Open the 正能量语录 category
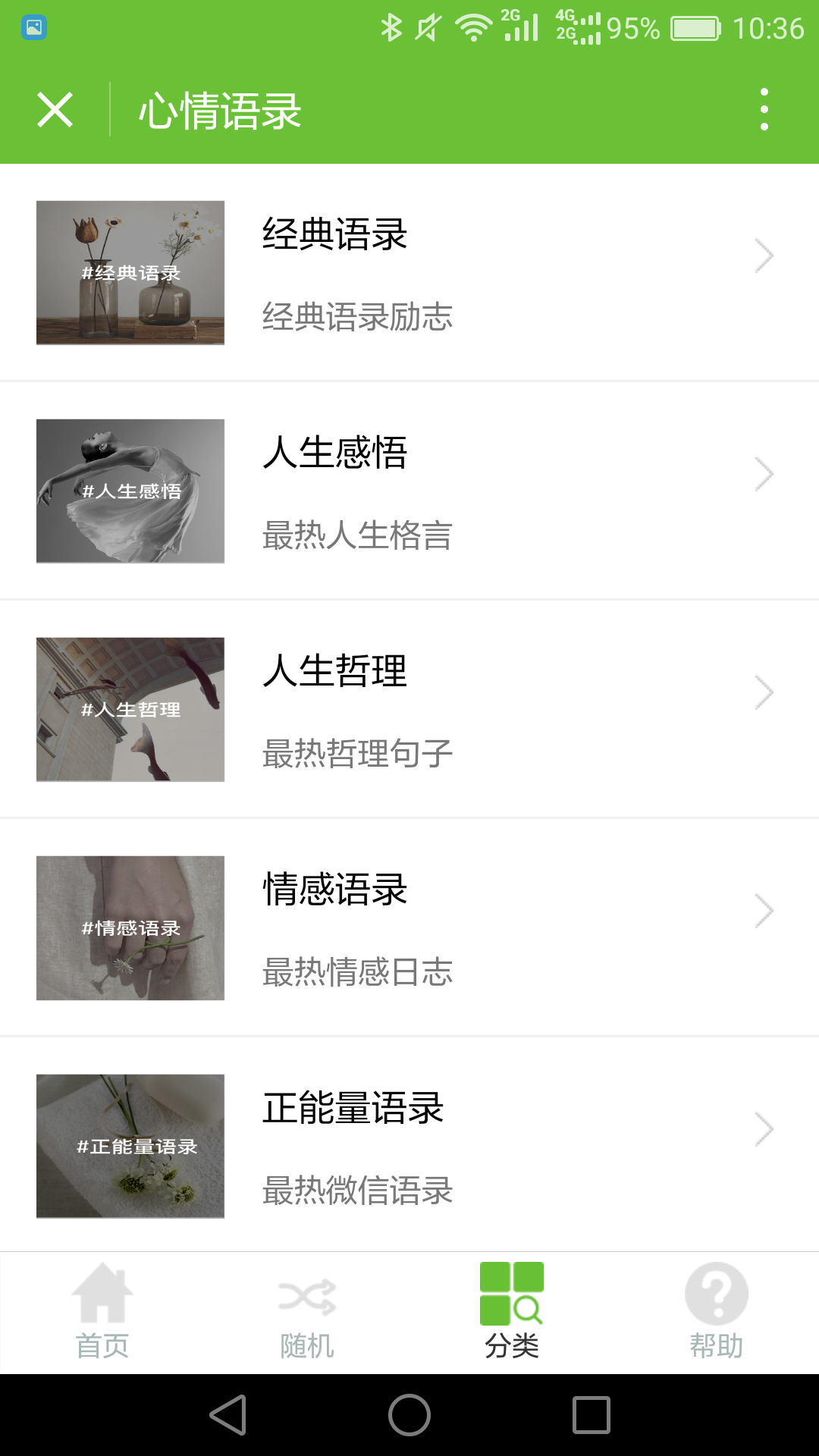The width and height of the screenshot is (819, 1456). coord(409,1145)
